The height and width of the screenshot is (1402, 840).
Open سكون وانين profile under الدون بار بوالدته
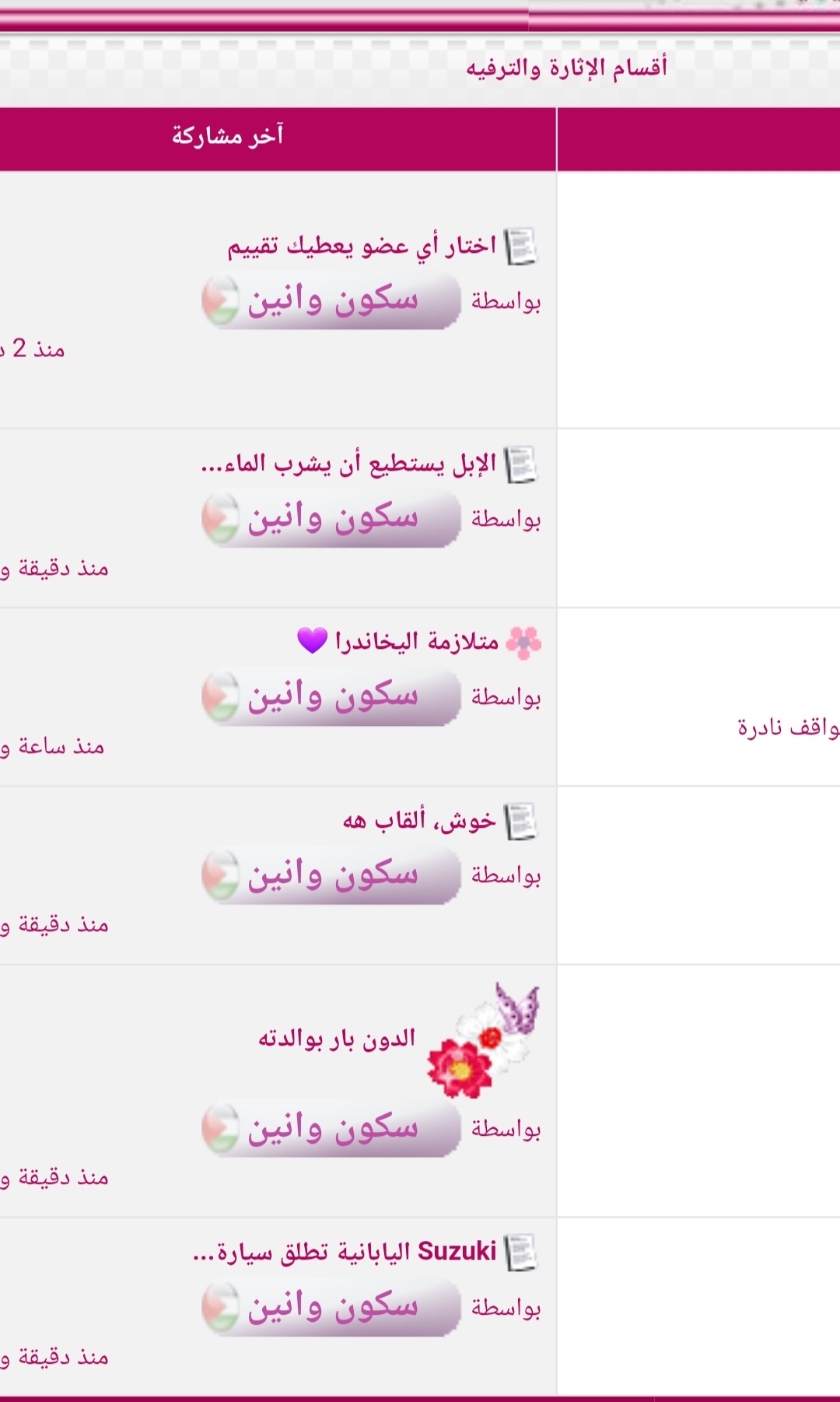tap(333, 1128)
